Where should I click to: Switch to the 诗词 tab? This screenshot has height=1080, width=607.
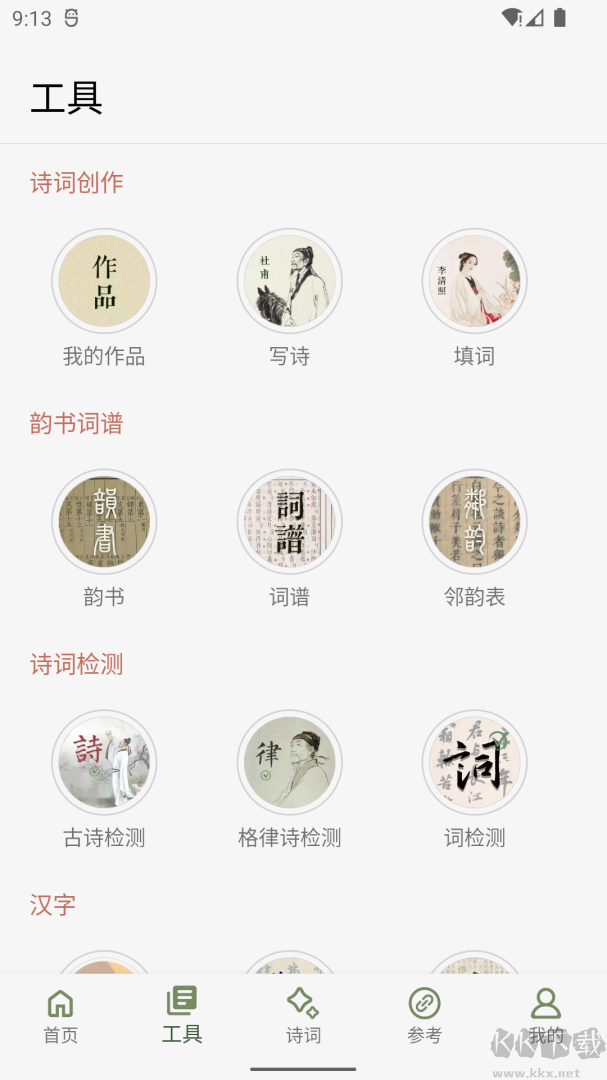pyautogui.click(x=303, y=1016)
